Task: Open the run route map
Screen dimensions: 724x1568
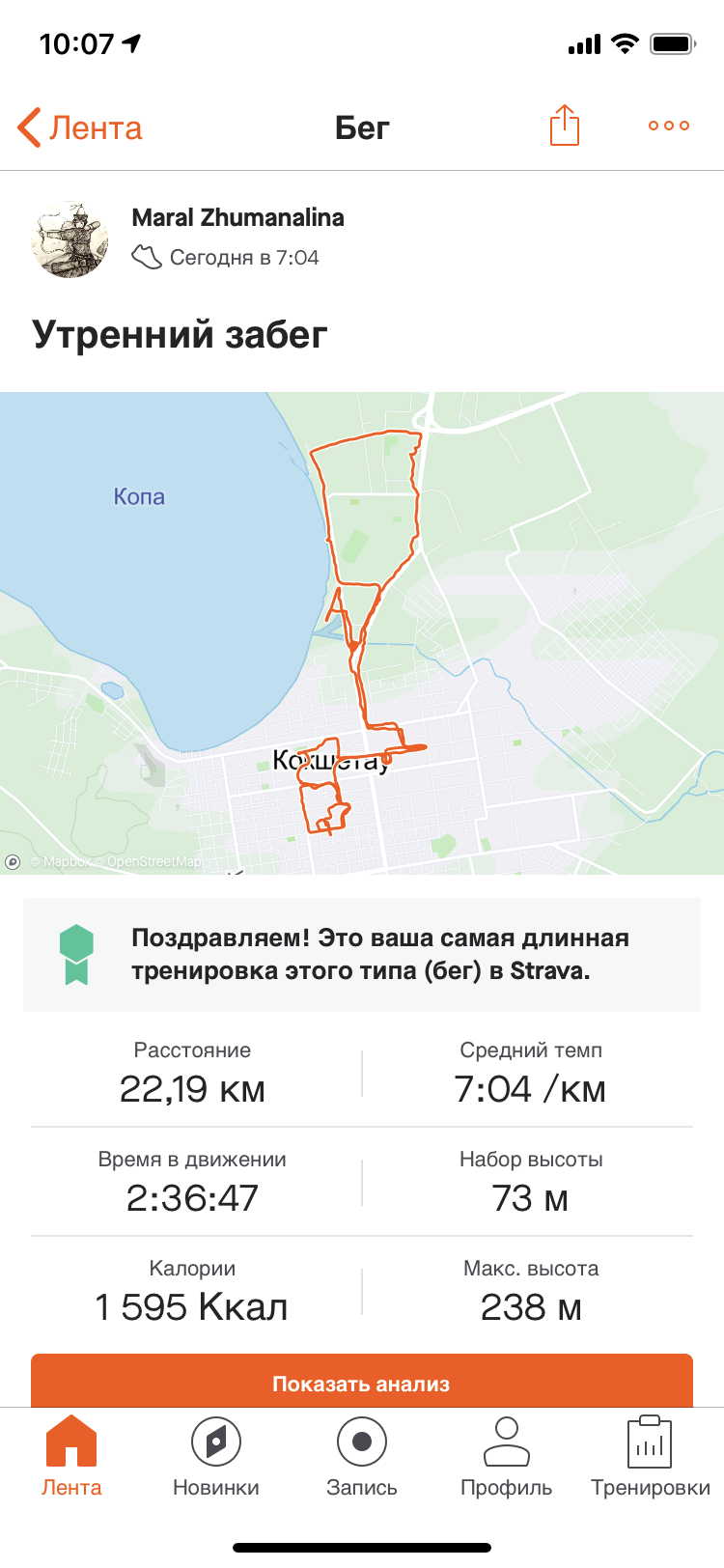Action: pos(362,632)
